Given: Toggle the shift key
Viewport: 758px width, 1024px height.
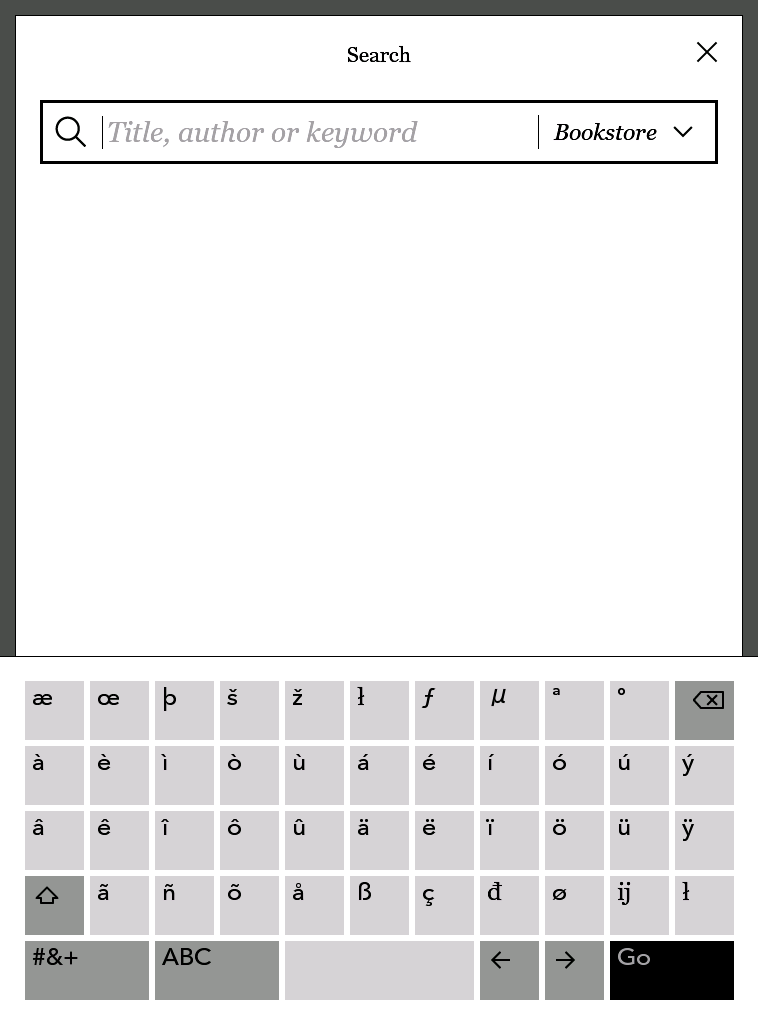Looking at the screenshot, I should pos(54,905).
